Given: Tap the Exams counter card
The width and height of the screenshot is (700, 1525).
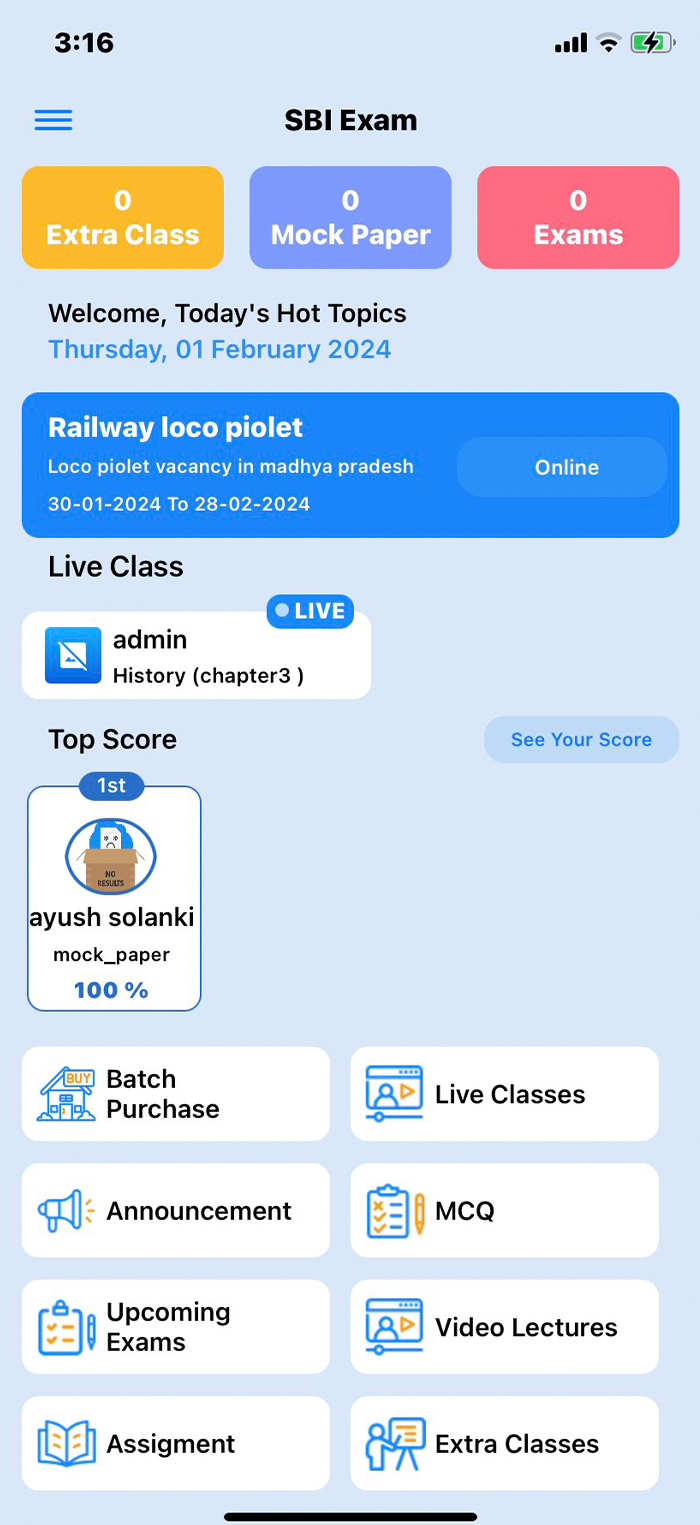Looking at the screenshot, I should 578,218.
